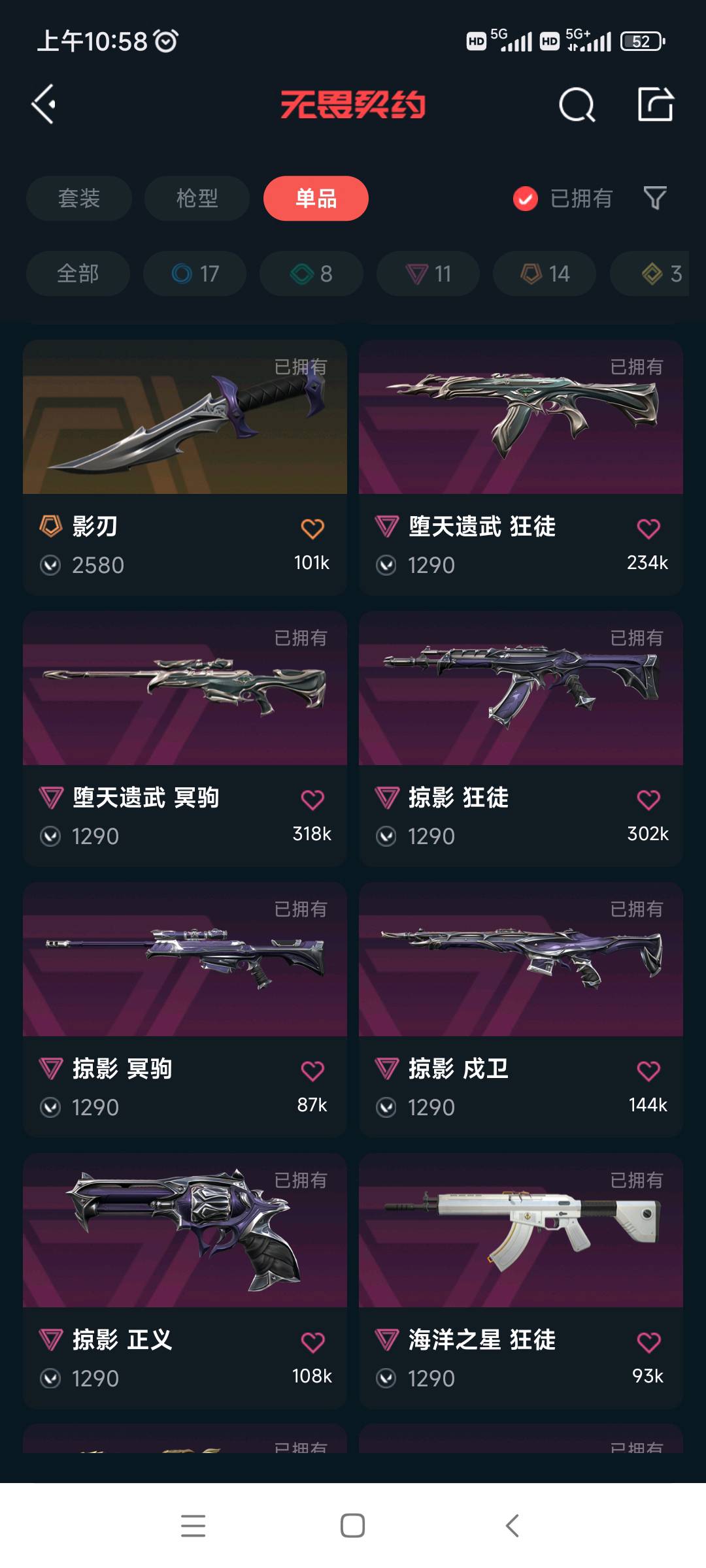The width and height of the screenshot is (706, 1568).
Task: Go back using the top-left arrow
Action: click(x=44, y=104)
